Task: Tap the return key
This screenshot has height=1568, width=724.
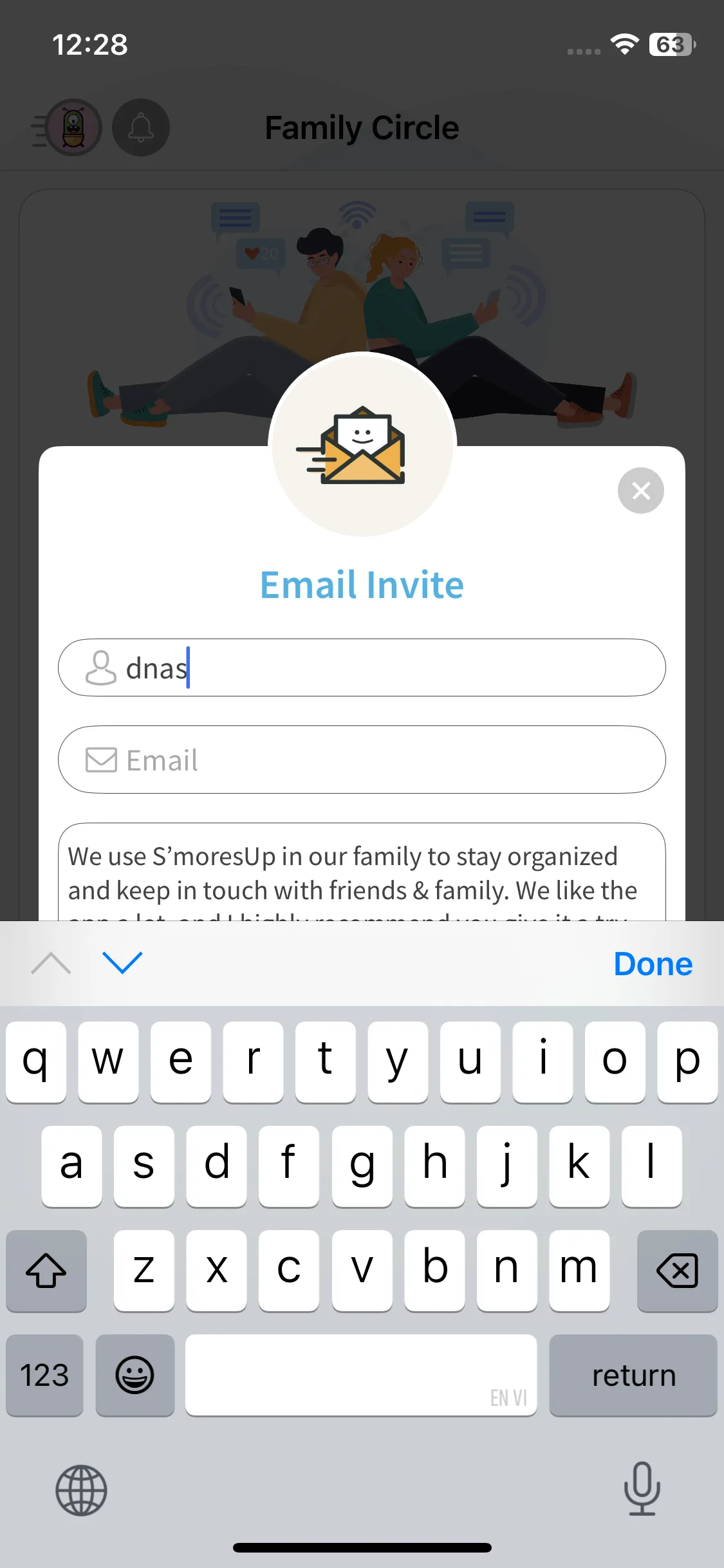Action: [633, 1376]
